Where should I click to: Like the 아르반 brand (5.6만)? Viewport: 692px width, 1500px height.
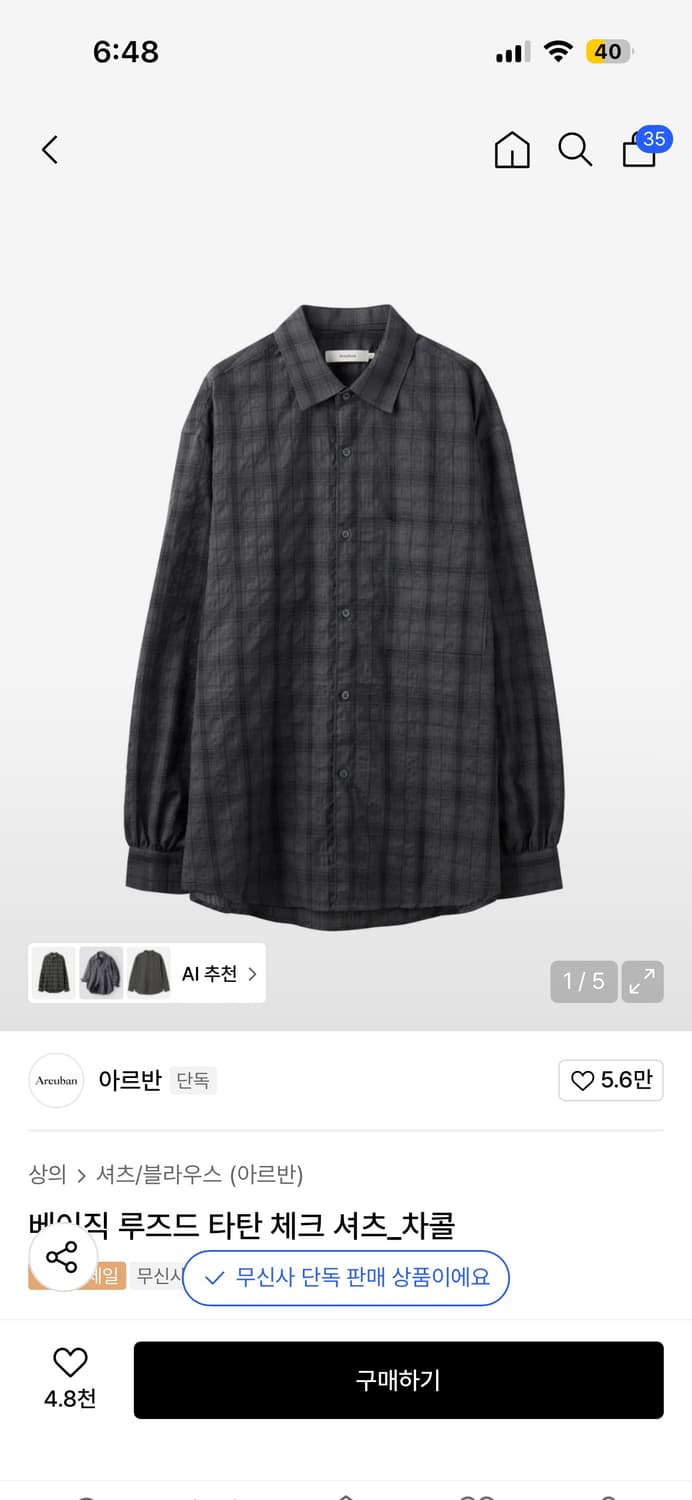coord(610,1080)
